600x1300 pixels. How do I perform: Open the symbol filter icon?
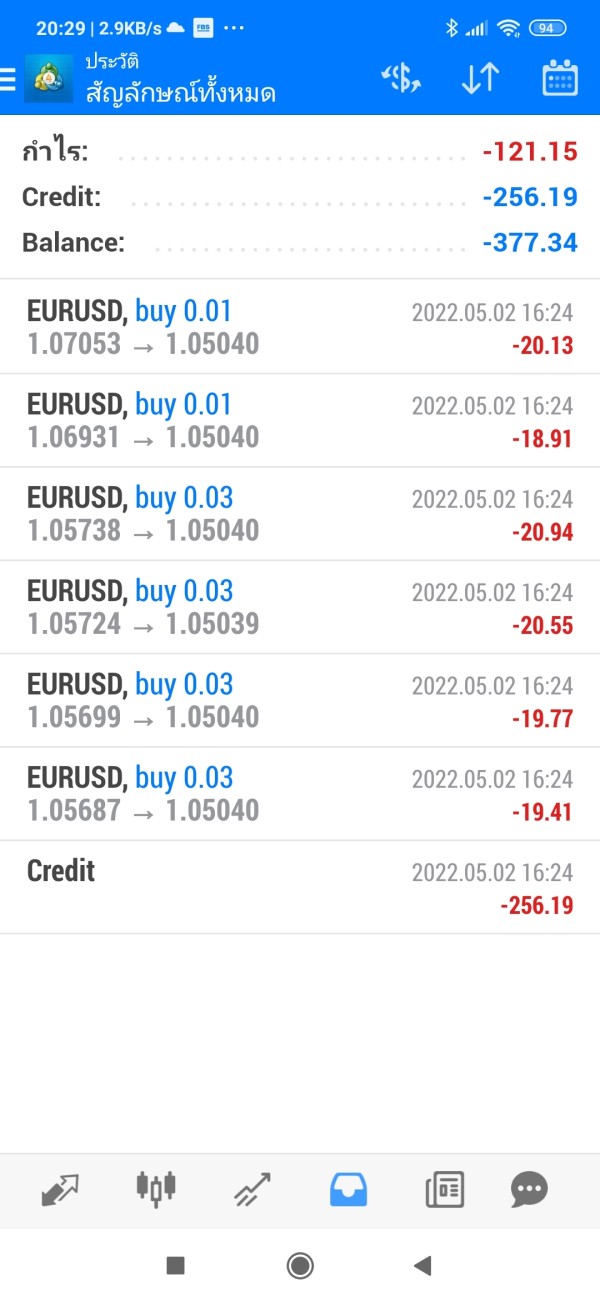pyautogui.click(x=402, y=80)
